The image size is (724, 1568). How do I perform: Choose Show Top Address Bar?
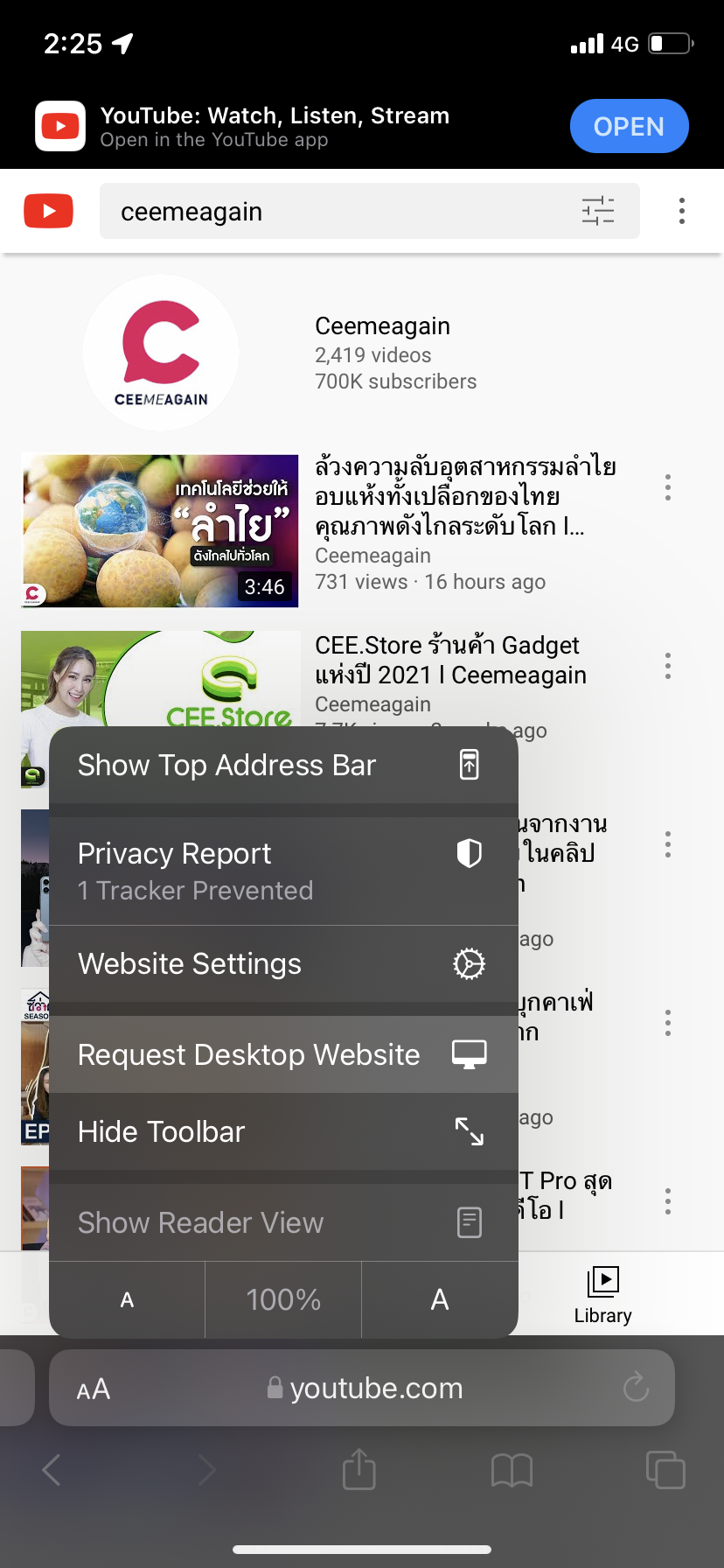[282, 766]
